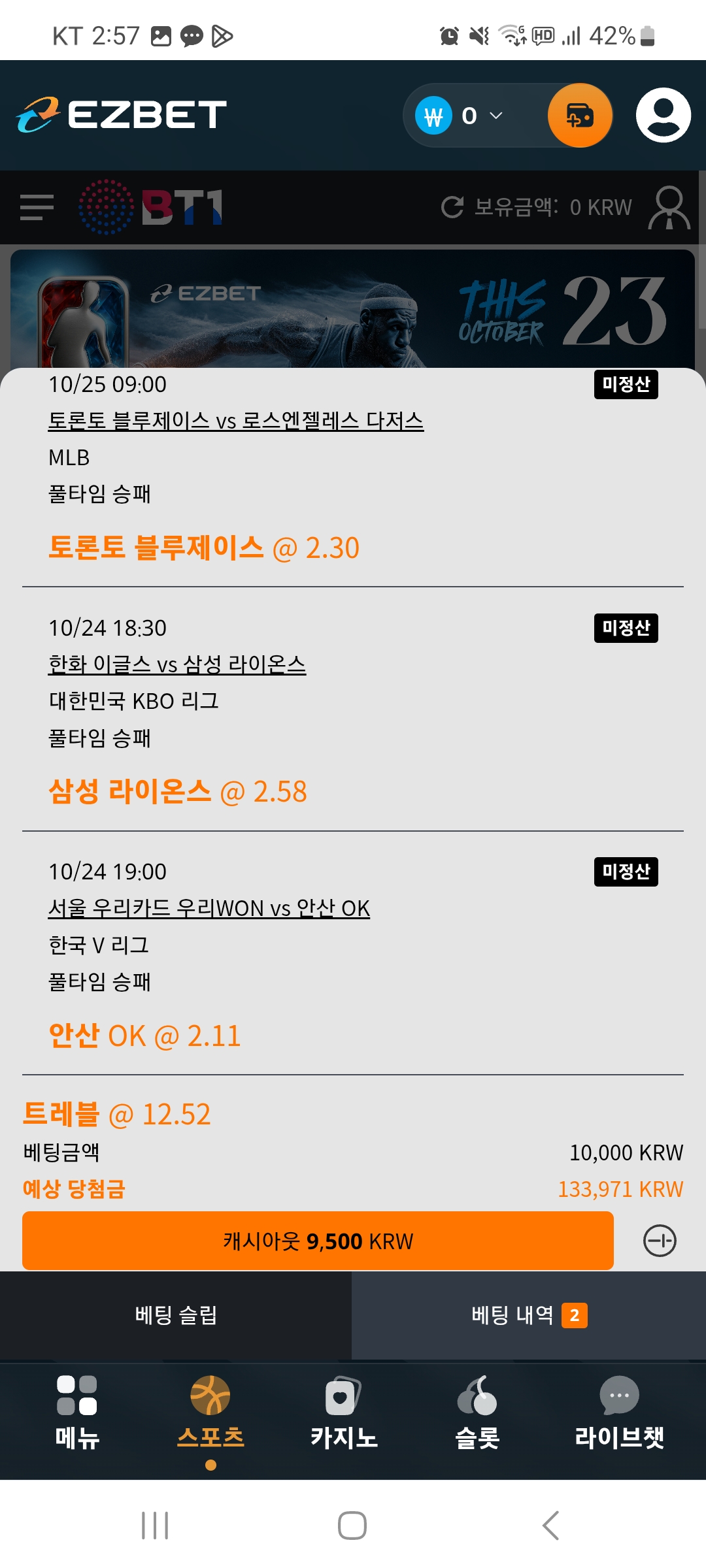
Task: Open the BT1 hamburger menu
Action: [37, 207]
